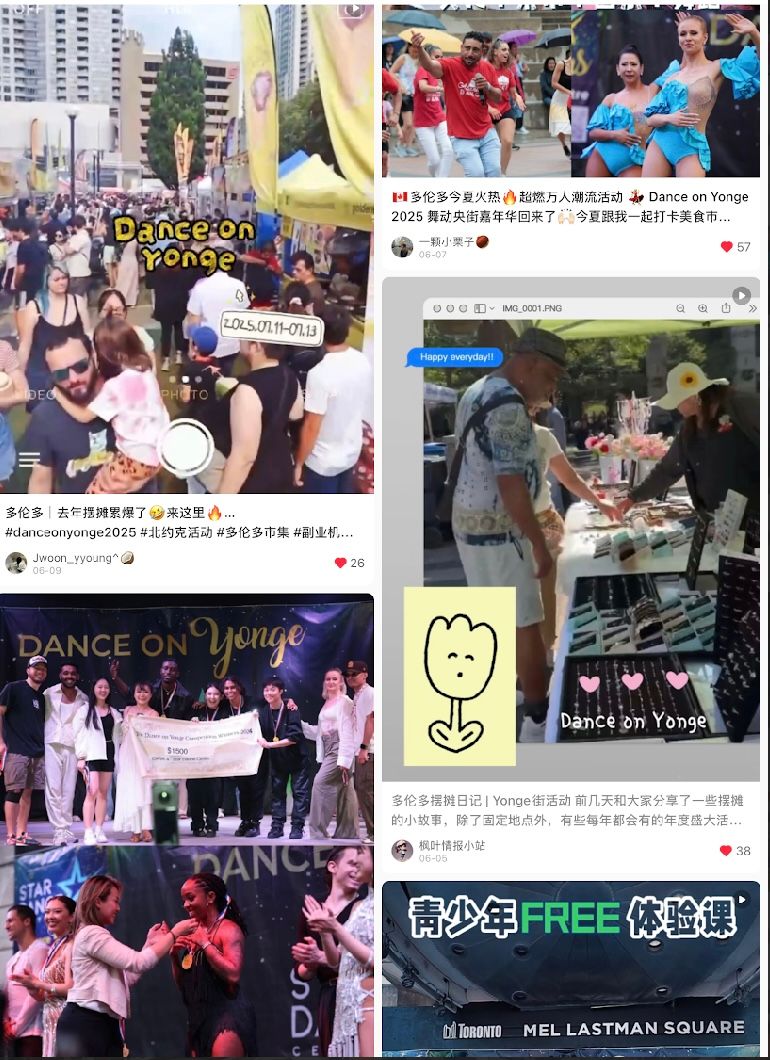Like the post by 一颗小栗子
The width and height of the screenshot is (770, 1060).
pos(727,247)
